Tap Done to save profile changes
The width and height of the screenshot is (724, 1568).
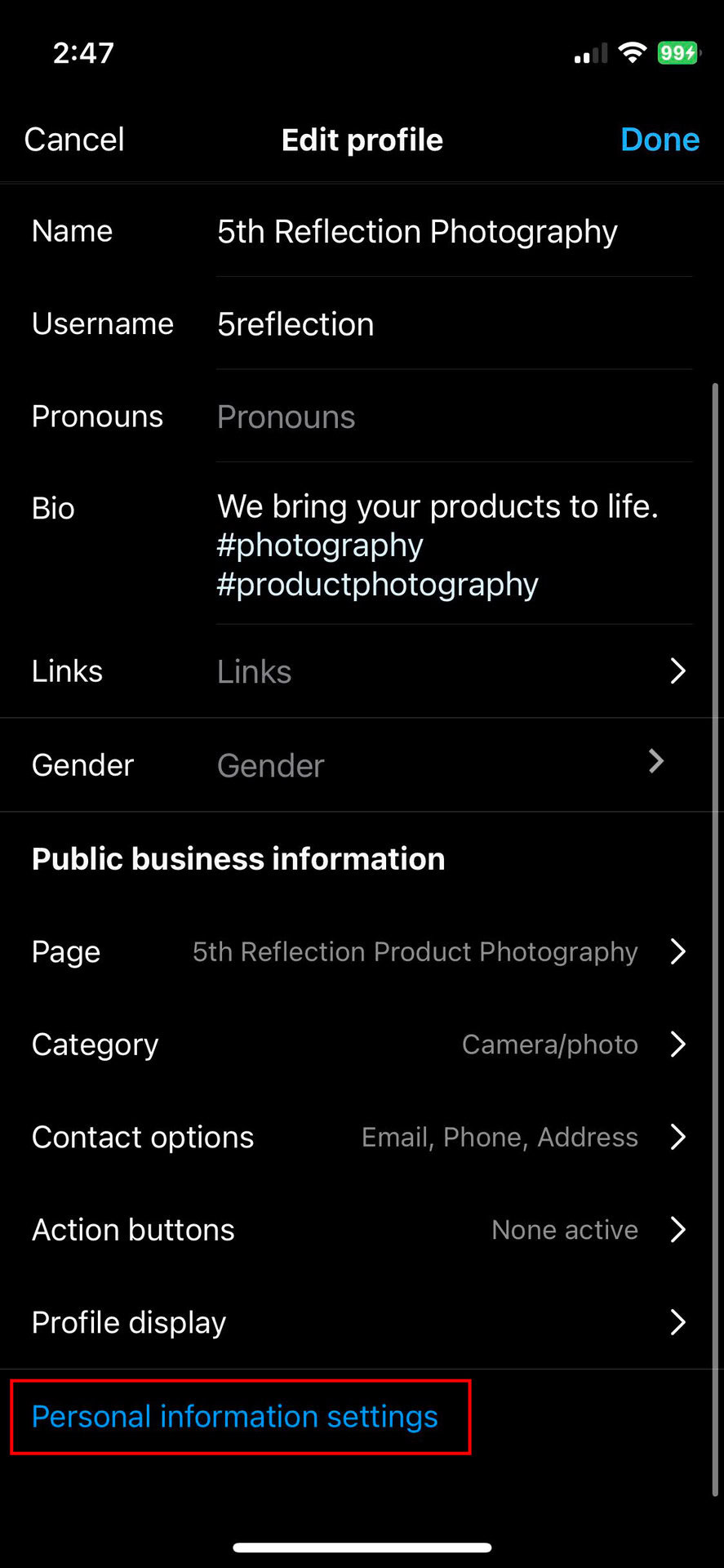(x=660, y=140)
